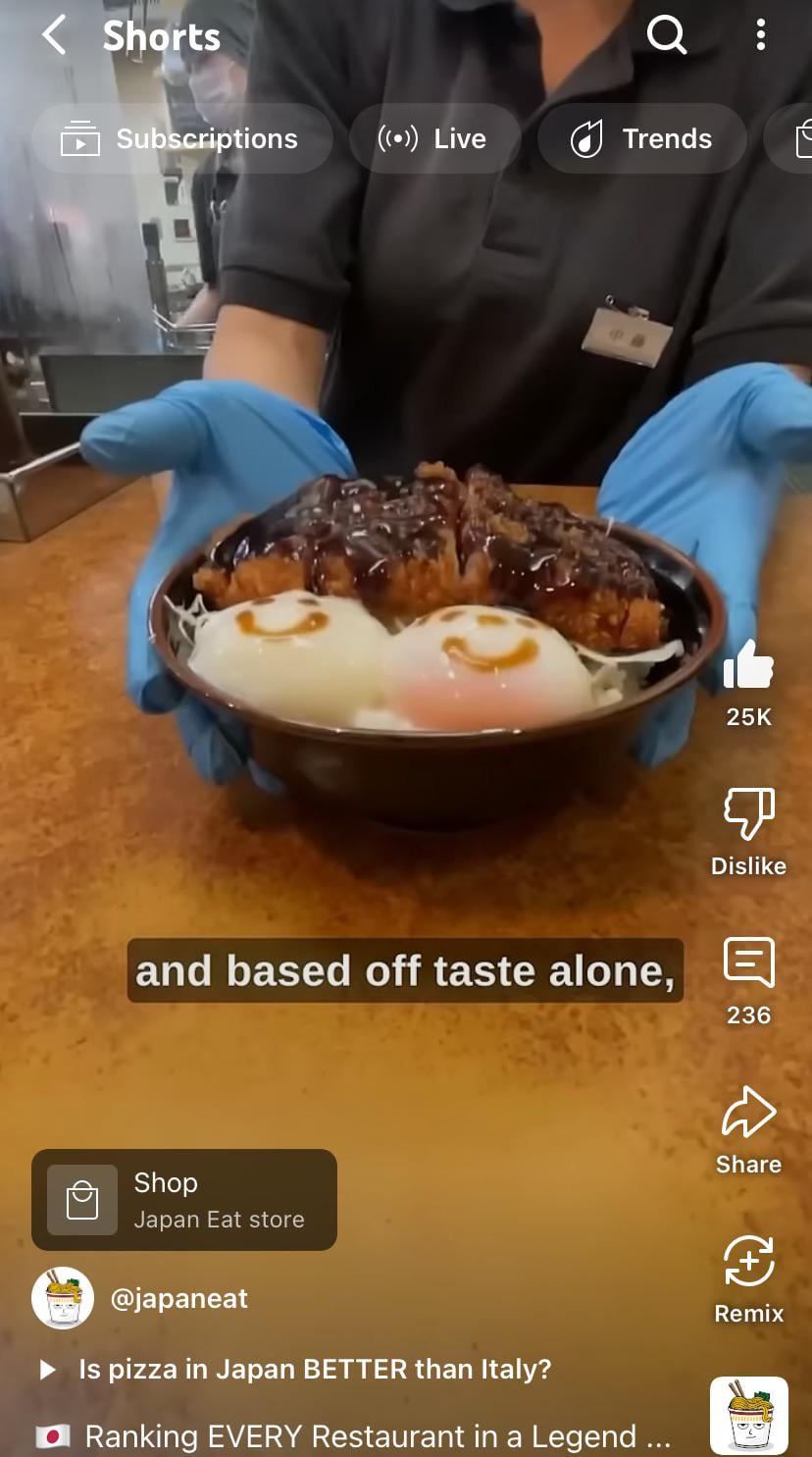Open the Japan Eat store shop
Image resolution: width=812 pixels, height=1457 pixels.
click(x=184, y=1200)
